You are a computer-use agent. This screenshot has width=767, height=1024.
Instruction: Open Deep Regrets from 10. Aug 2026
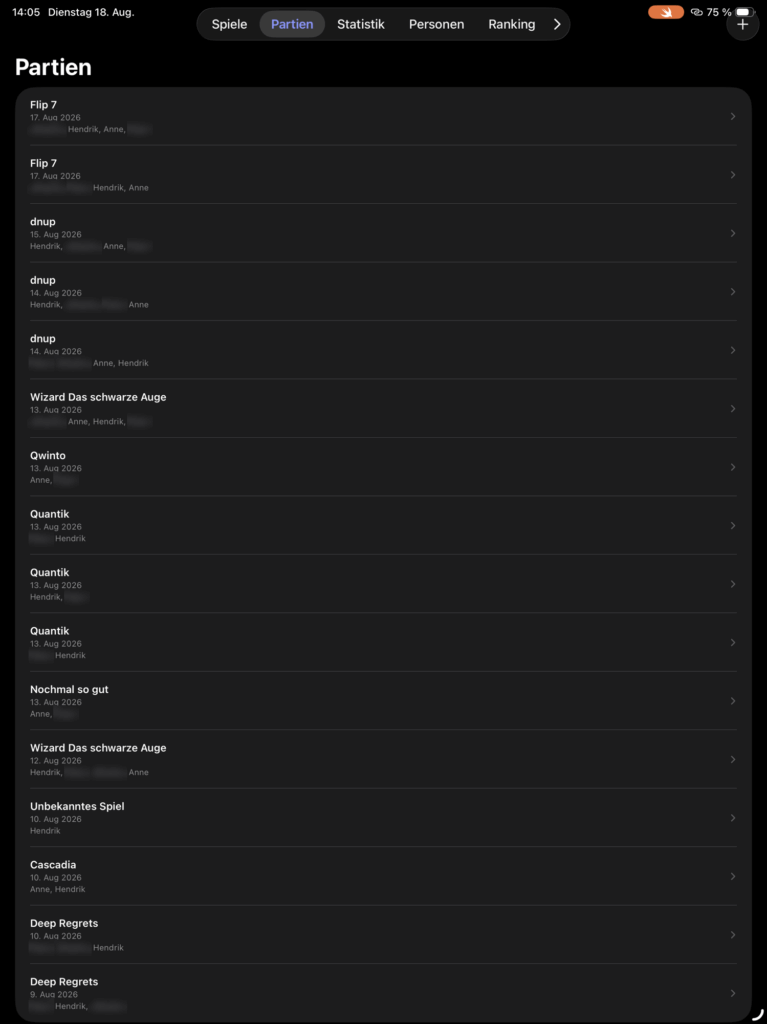click(384, 935)
